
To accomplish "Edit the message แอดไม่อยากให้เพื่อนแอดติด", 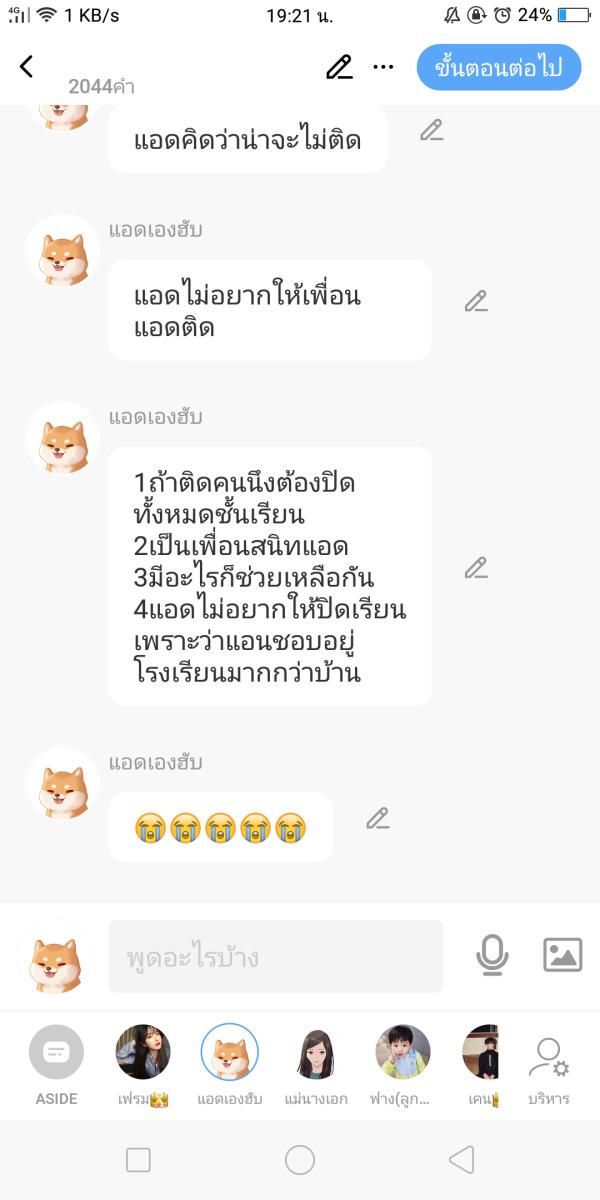I will pyautogui.click(x=476, y=301).
